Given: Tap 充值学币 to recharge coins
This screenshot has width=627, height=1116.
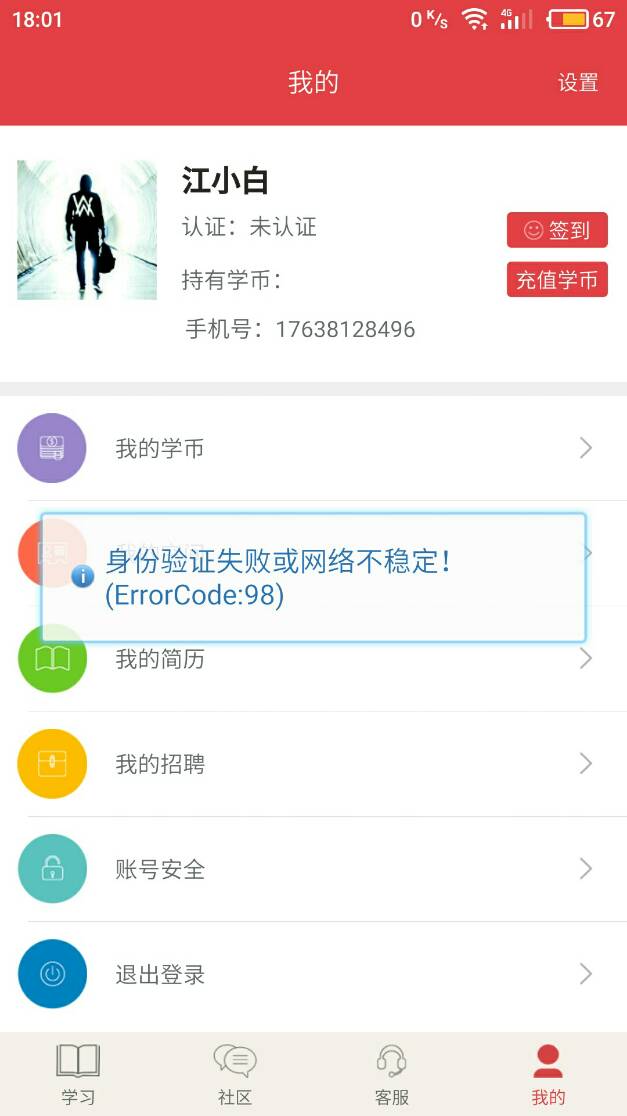Looking at the screenshot, I should pos(557,280).
